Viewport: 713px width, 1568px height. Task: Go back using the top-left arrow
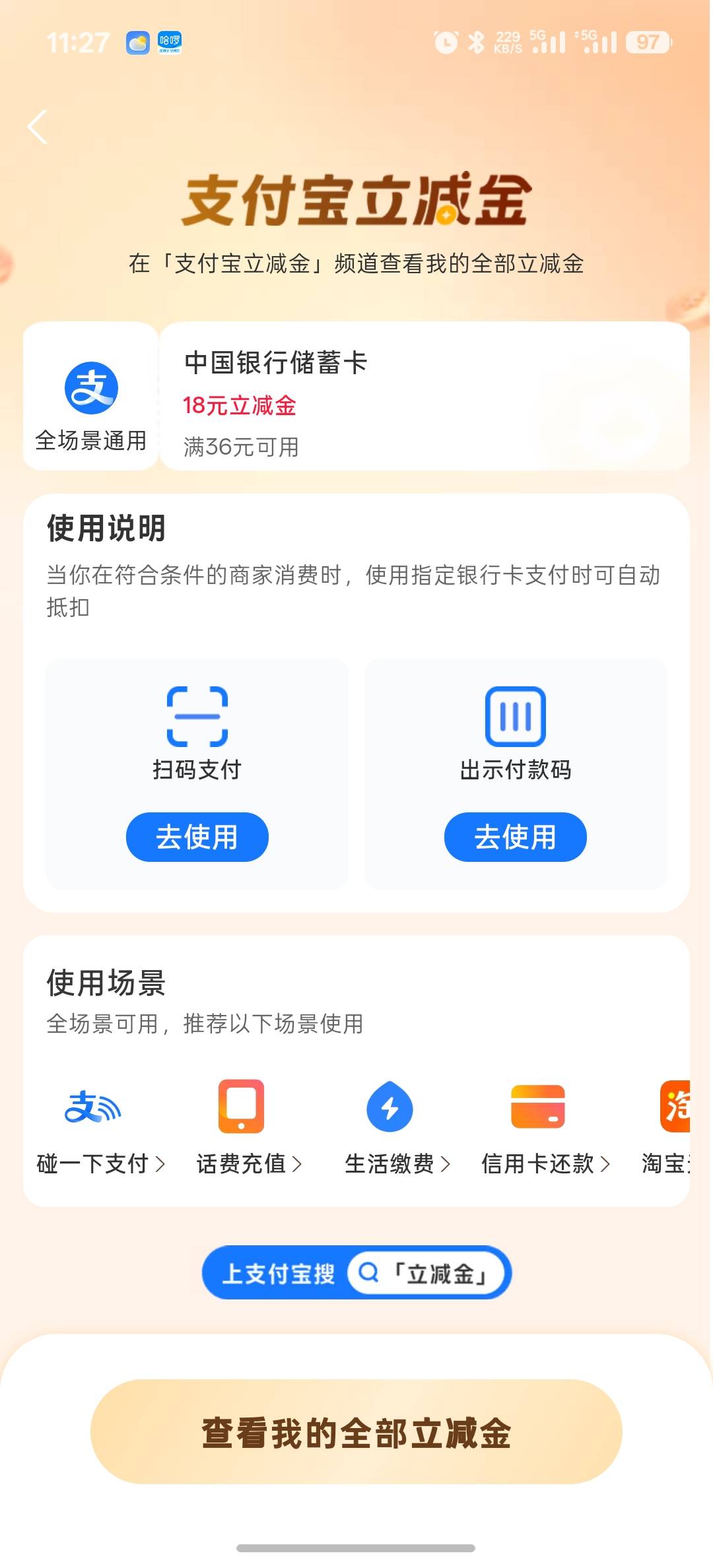[x=38, y=127]
